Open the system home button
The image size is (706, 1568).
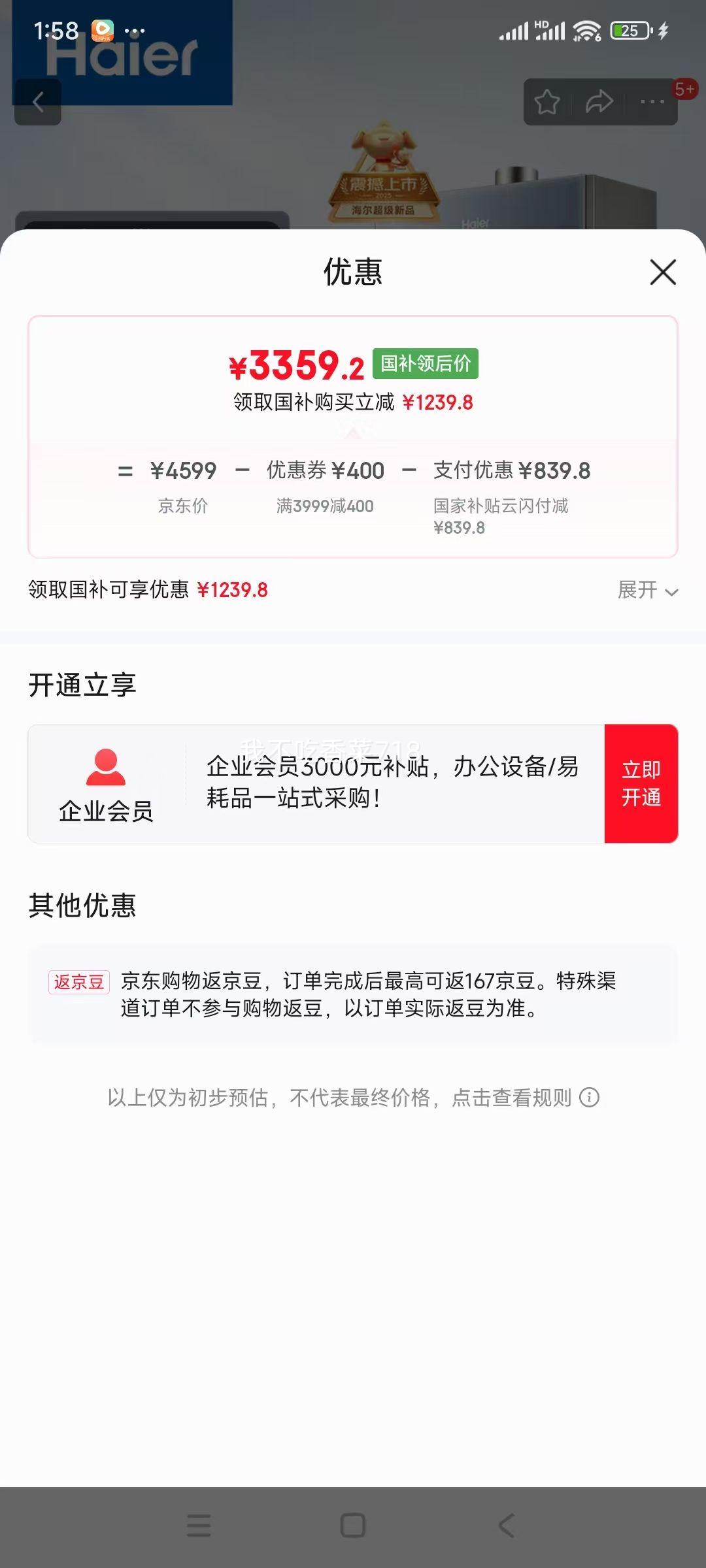click(x=353, y=1526)
